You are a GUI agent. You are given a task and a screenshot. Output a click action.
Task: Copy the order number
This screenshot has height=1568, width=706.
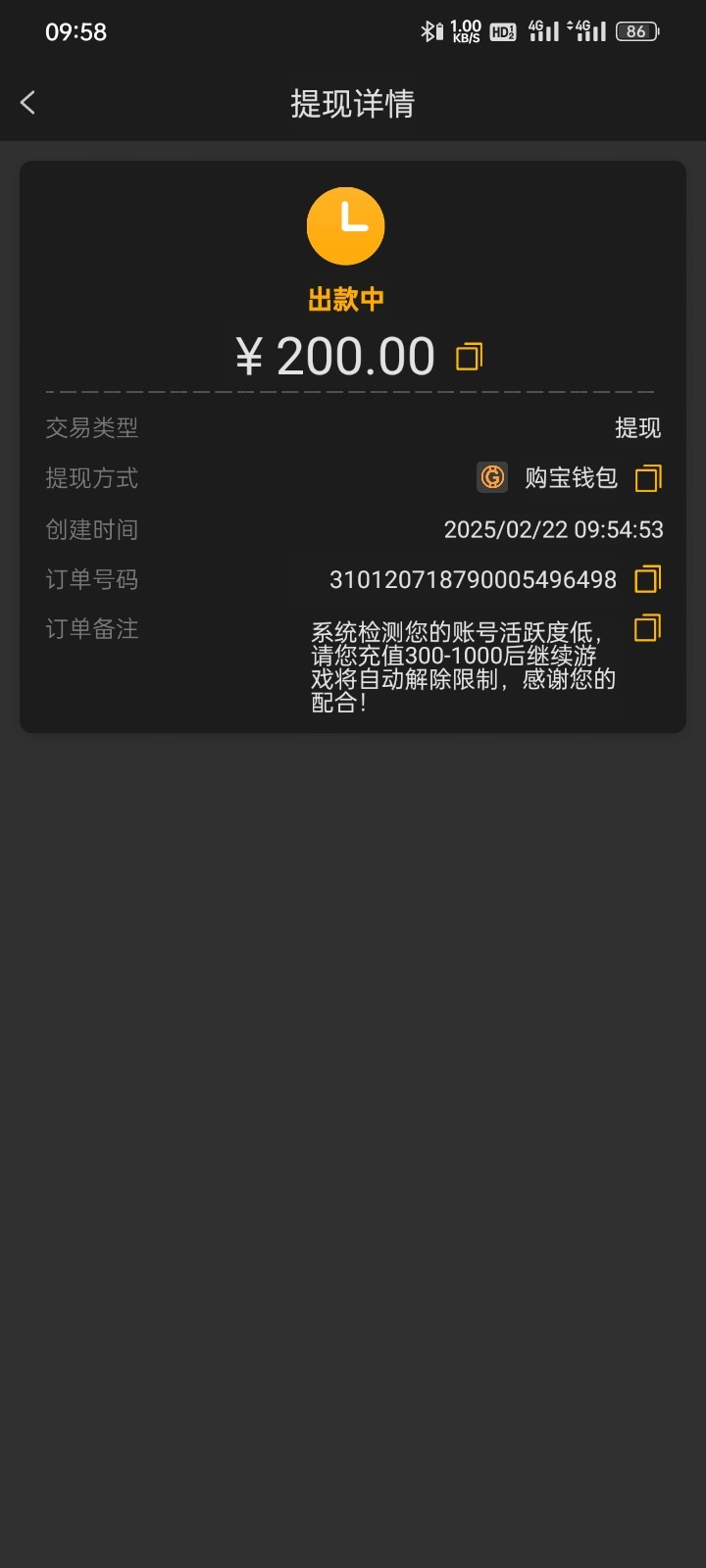(x=646, y=579)
